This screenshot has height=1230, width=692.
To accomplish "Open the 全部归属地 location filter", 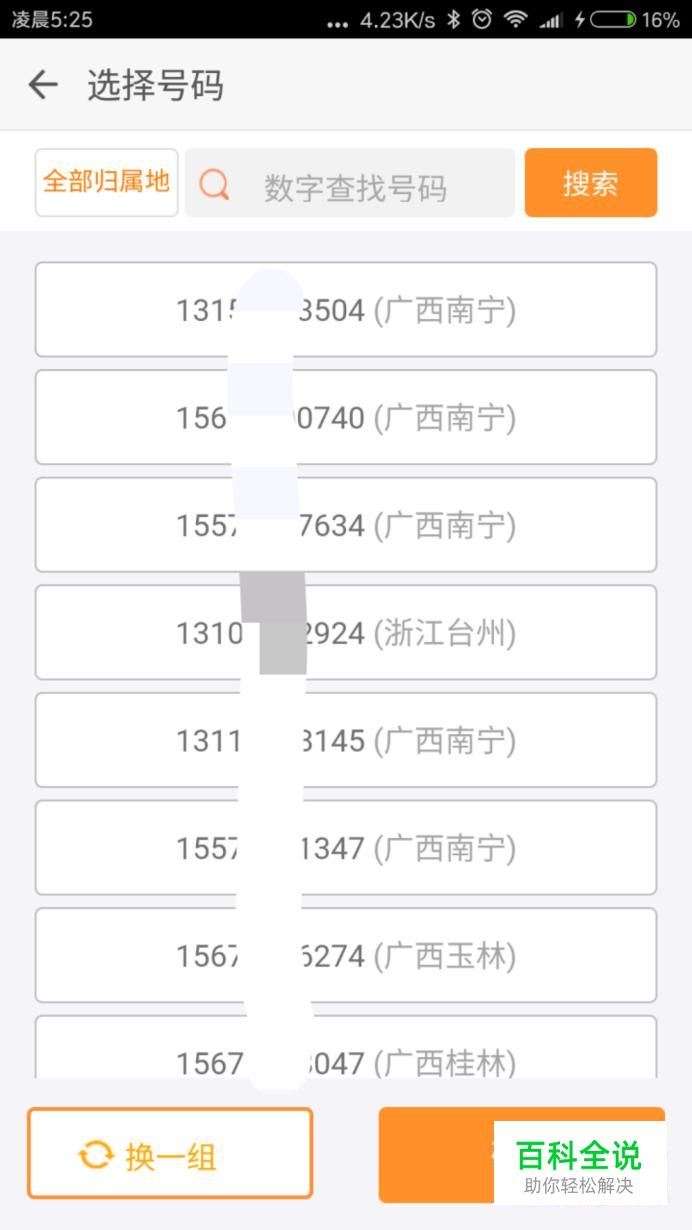I will coord(106,183).
